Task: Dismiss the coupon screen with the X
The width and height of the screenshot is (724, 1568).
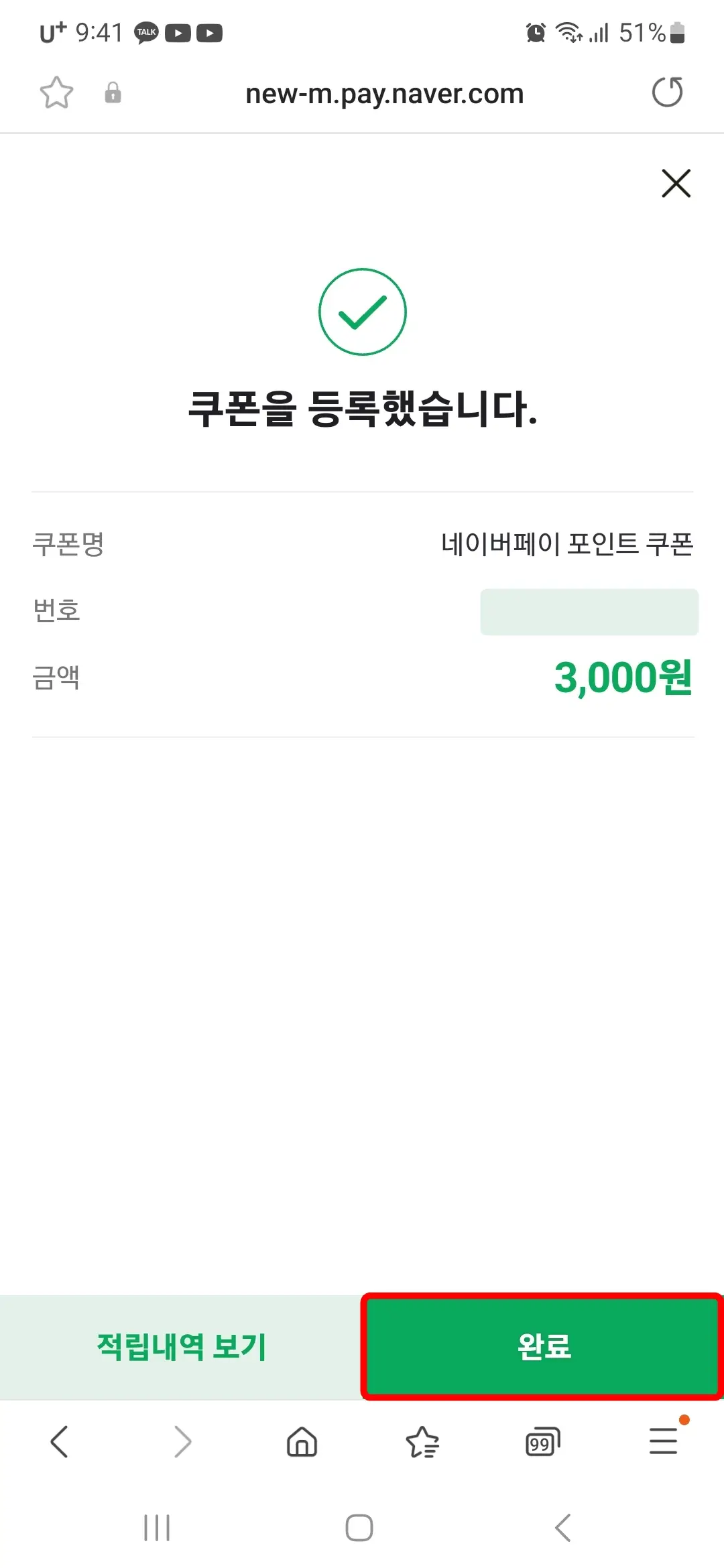Action: (x=675, y=184)
